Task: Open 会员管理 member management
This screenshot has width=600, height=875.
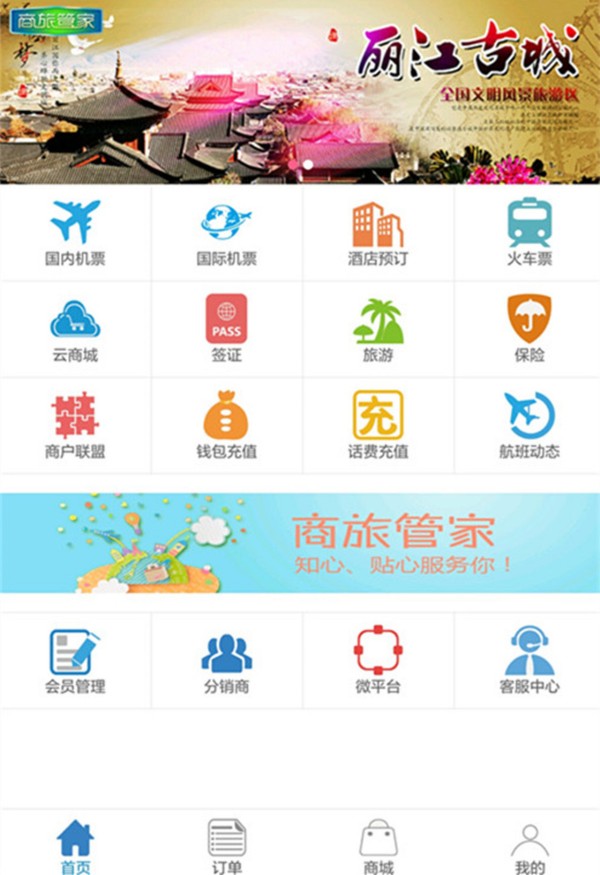Action: click(x=75, y=660)
